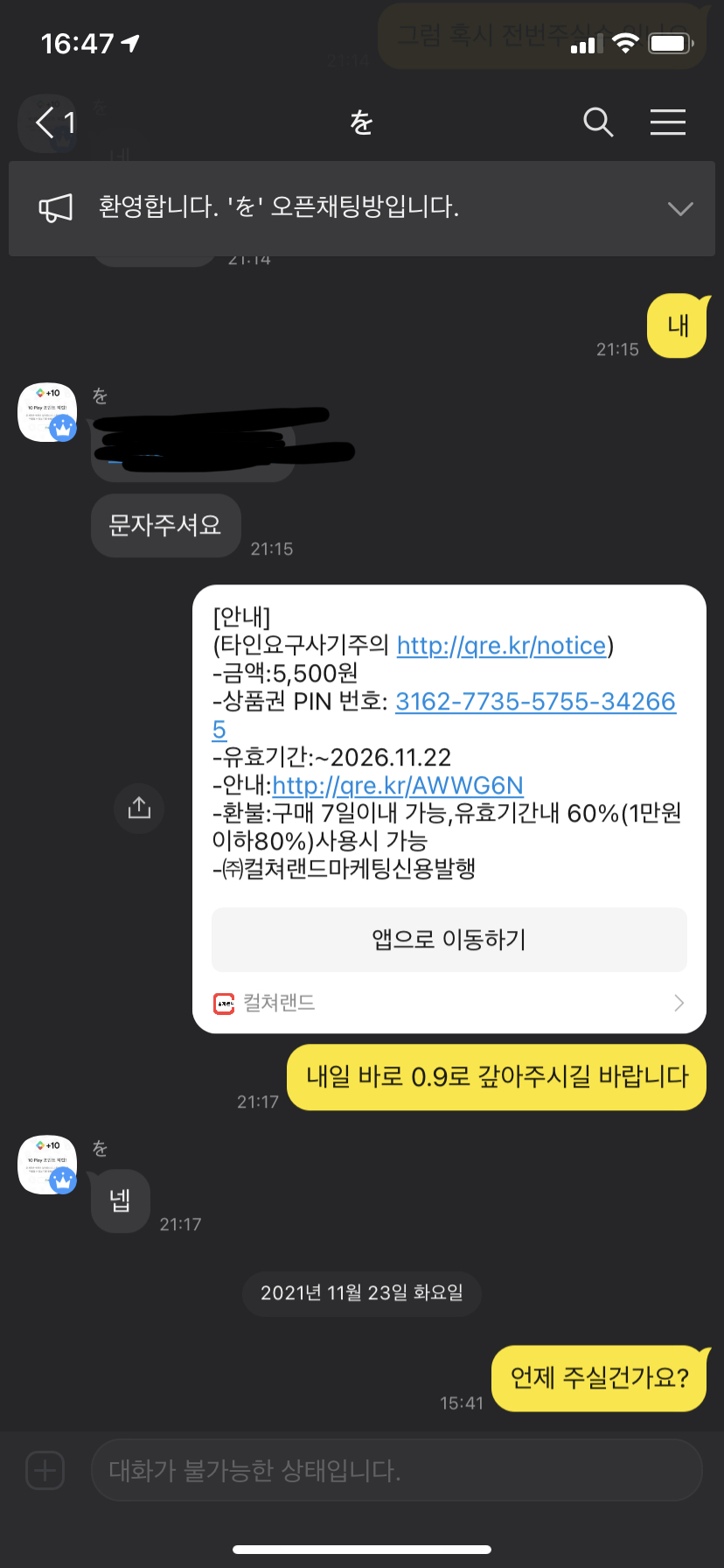Search within this chat room
The height and width of the screenshot is (1568, 724).
pyautogui.click(x=598, y=122)
